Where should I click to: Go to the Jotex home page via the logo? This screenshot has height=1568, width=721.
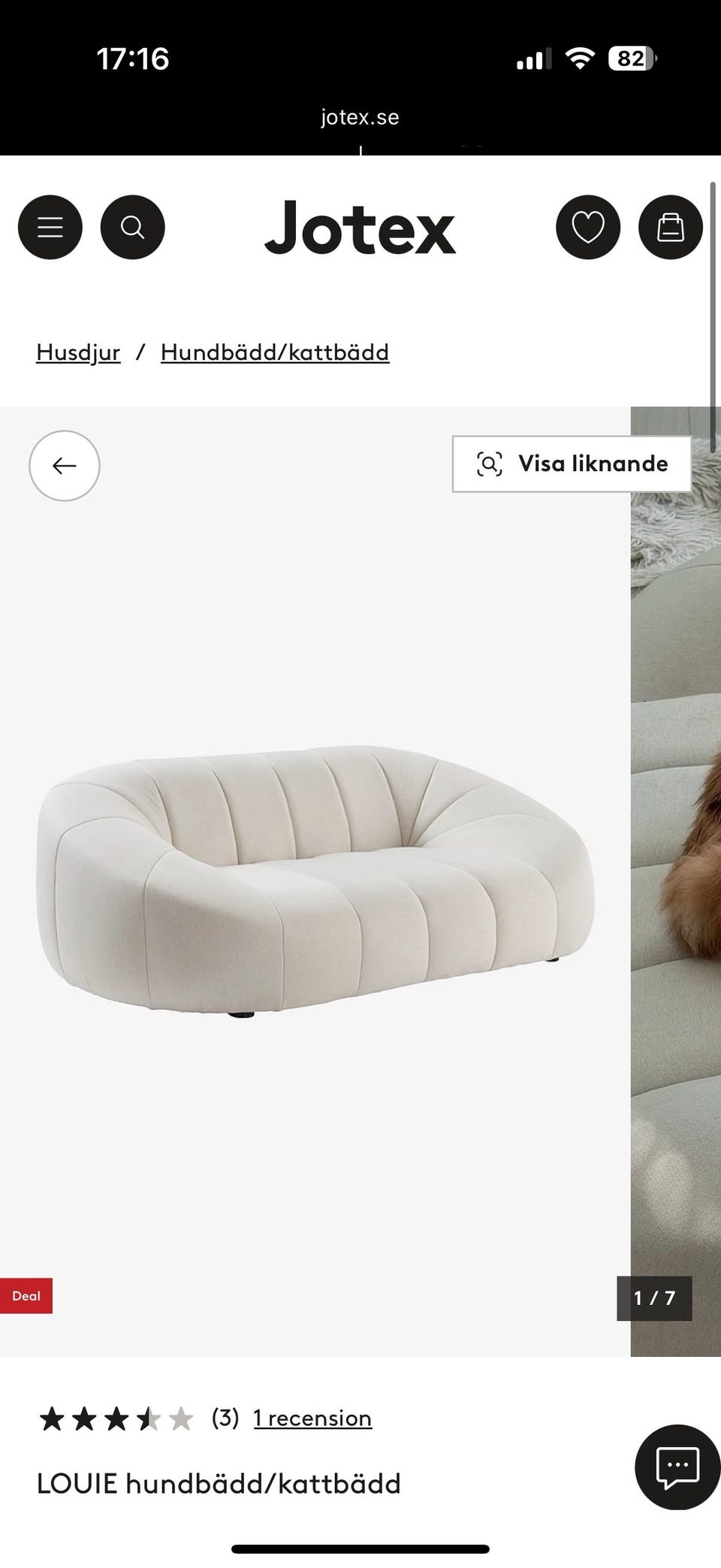coord(360,227)
